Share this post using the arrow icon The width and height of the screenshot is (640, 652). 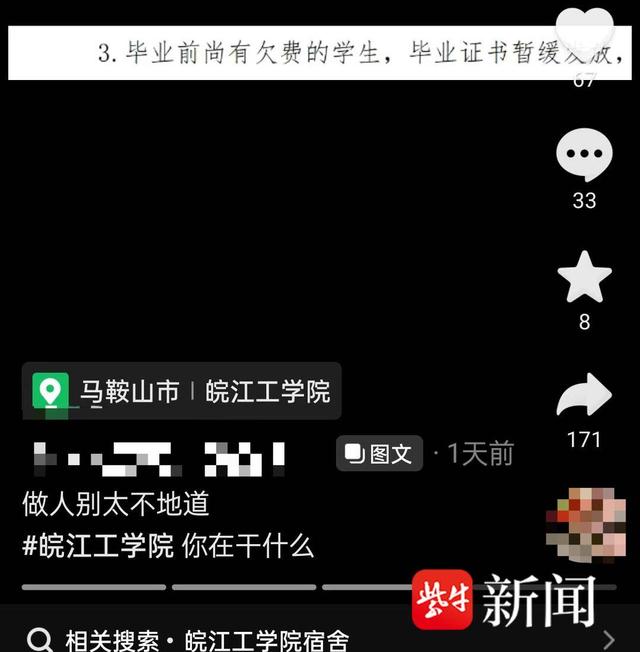(584, 396)
